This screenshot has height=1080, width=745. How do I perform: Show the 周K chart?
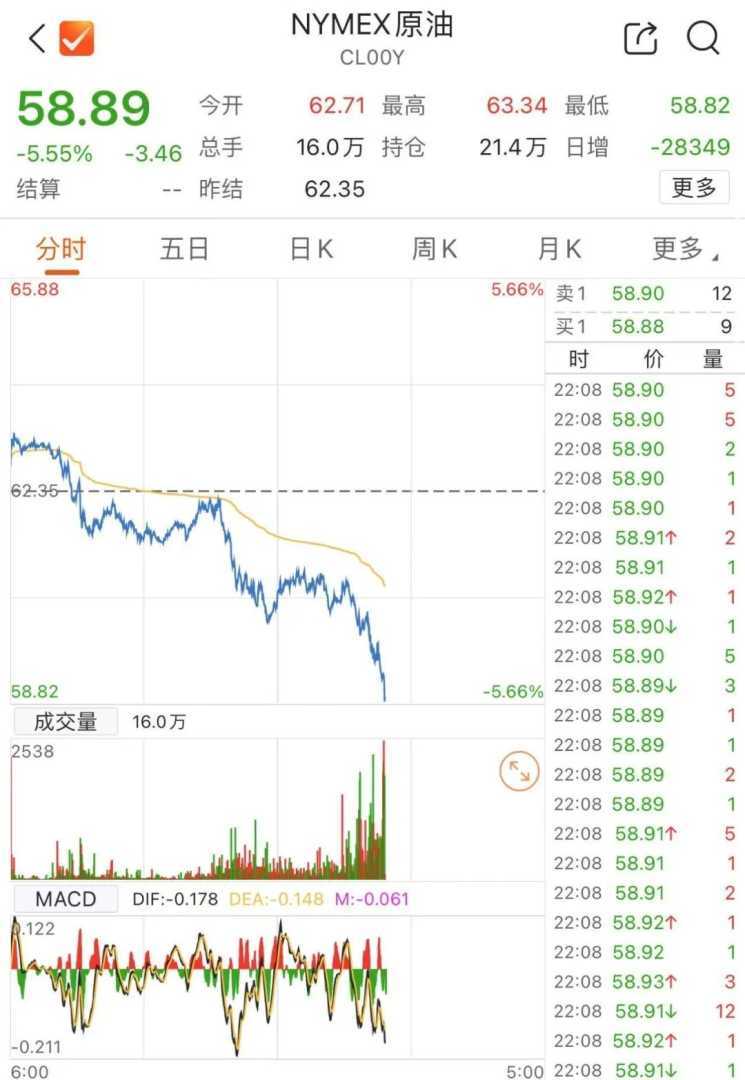point(435,249)
